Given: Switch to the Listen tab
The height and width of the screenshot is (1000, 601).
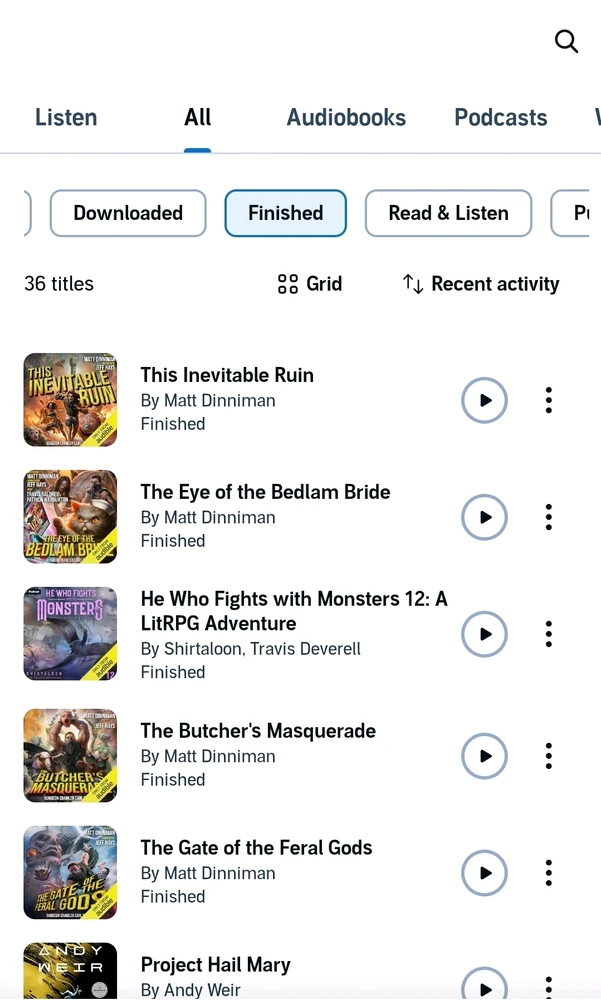Looking at the screenshot, I should (66, 117).
